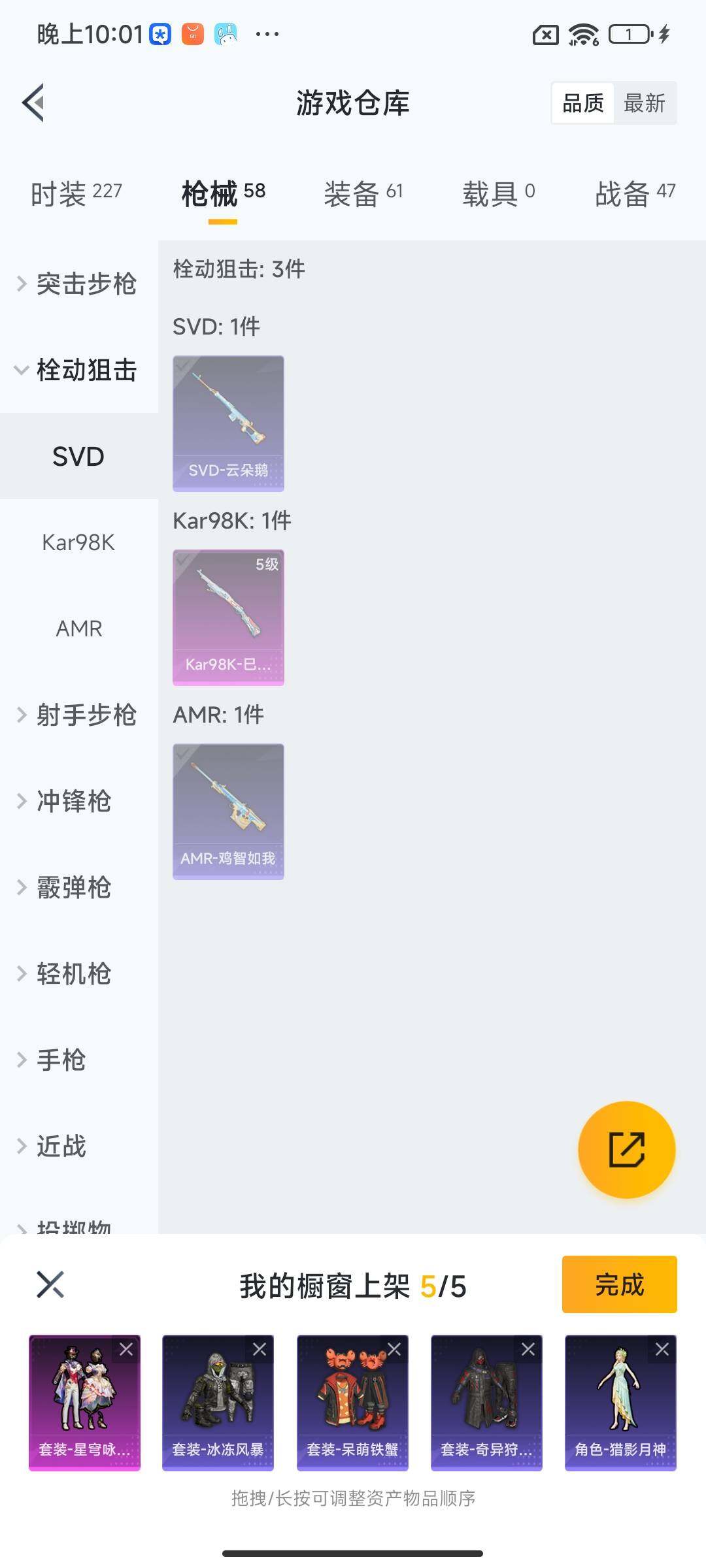Expand the 射手步枪 category
Image resolution: width=706 pixels, height=1568 pixels.
tap(78, 715)
